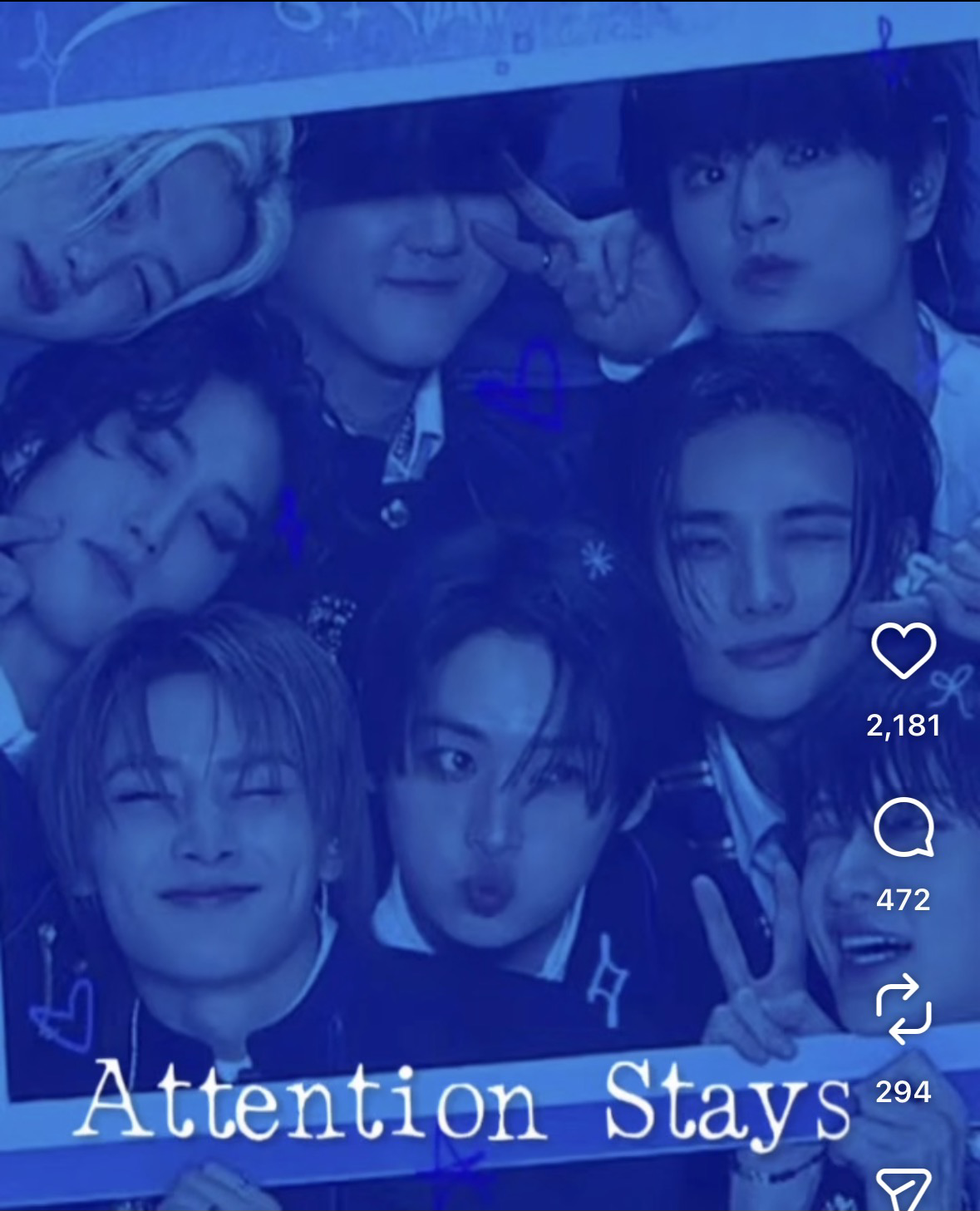Image resolution: width=980 pixels, height=1211 pixels.
Task: Open the comments on this reel
Action: point(904,828)
